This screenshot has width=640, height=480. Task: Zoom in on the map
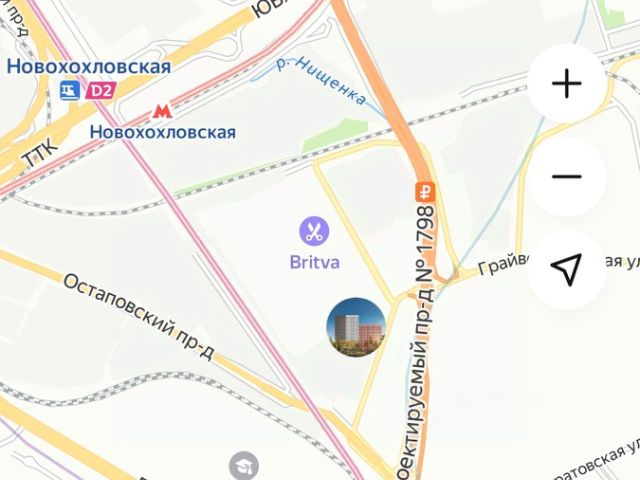pos(567,84)
